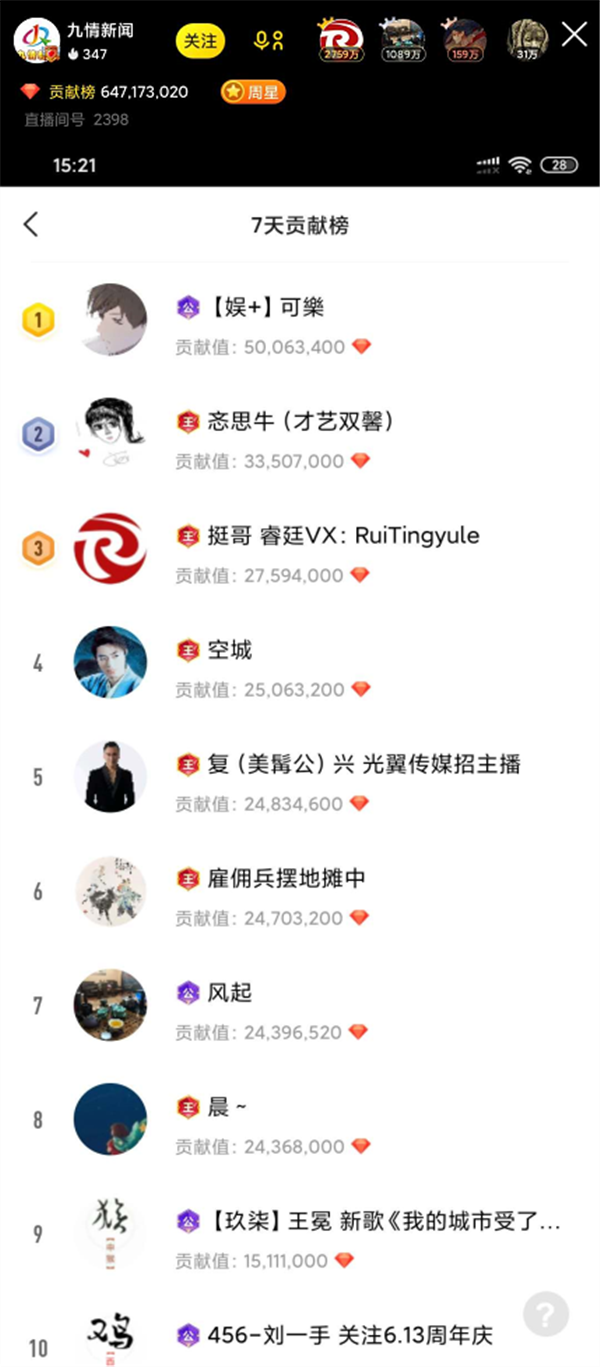Go back from 7天贡献榜 list

pyautogui.click(x=31, y=224)
